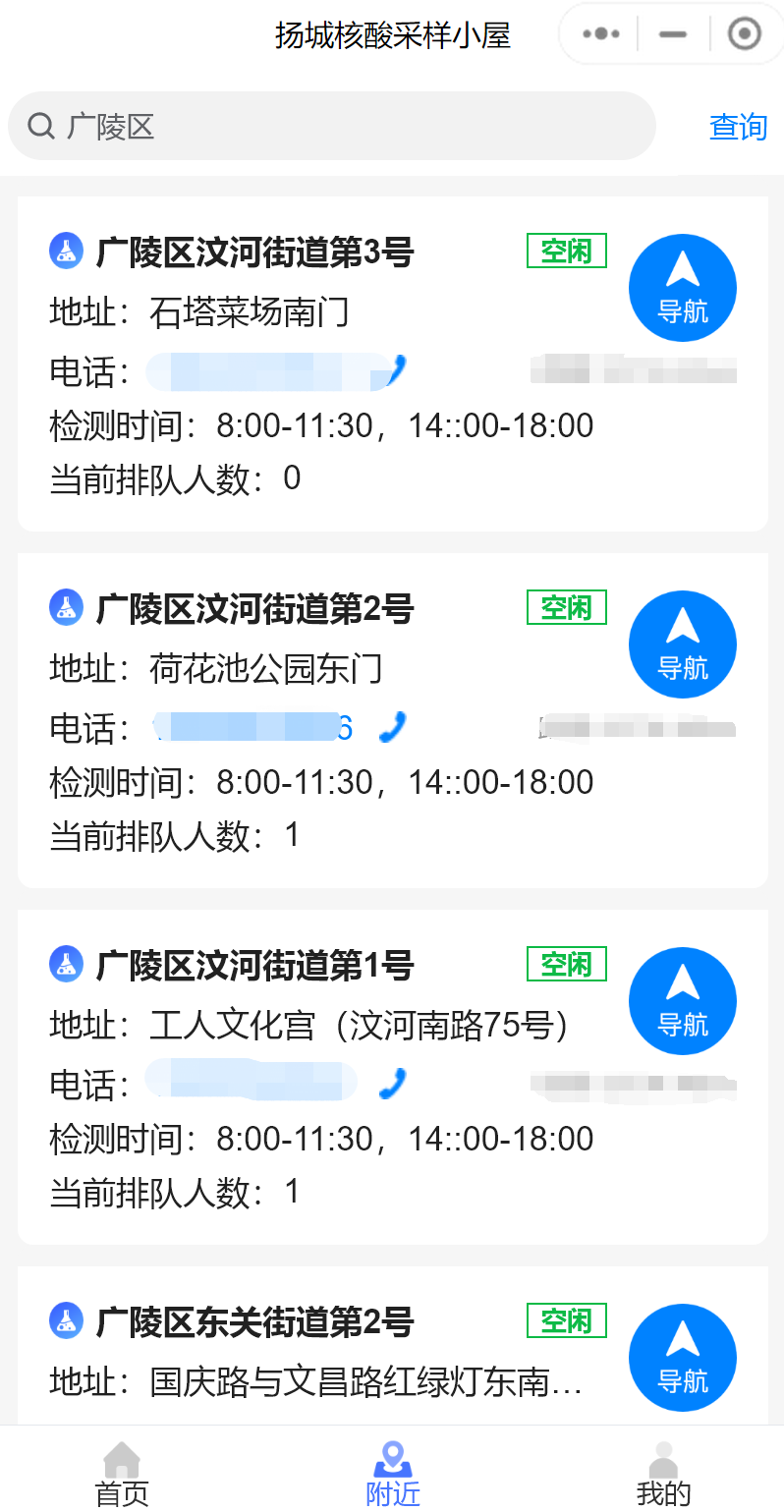Navigate to 广陵区汶河街道第3号
784x1512 pixels.
tap(682, 288)
